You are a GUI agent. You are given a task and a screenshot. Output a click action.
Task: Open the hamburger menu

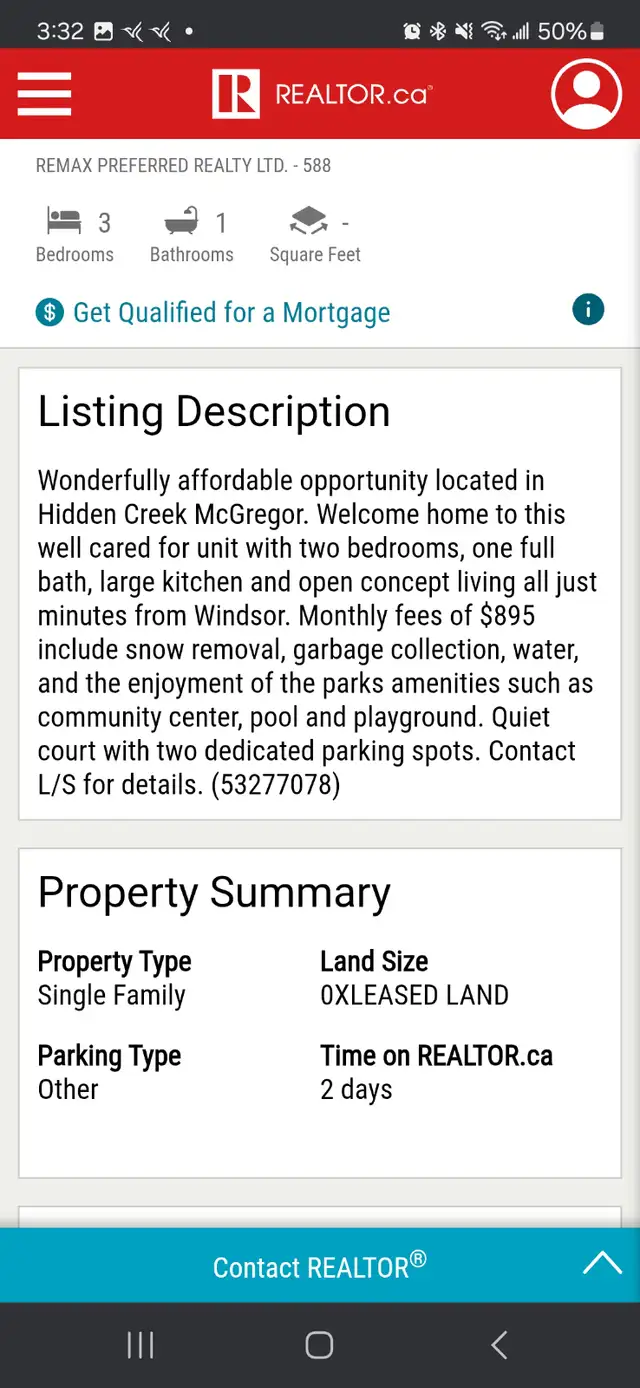point(44,94)
